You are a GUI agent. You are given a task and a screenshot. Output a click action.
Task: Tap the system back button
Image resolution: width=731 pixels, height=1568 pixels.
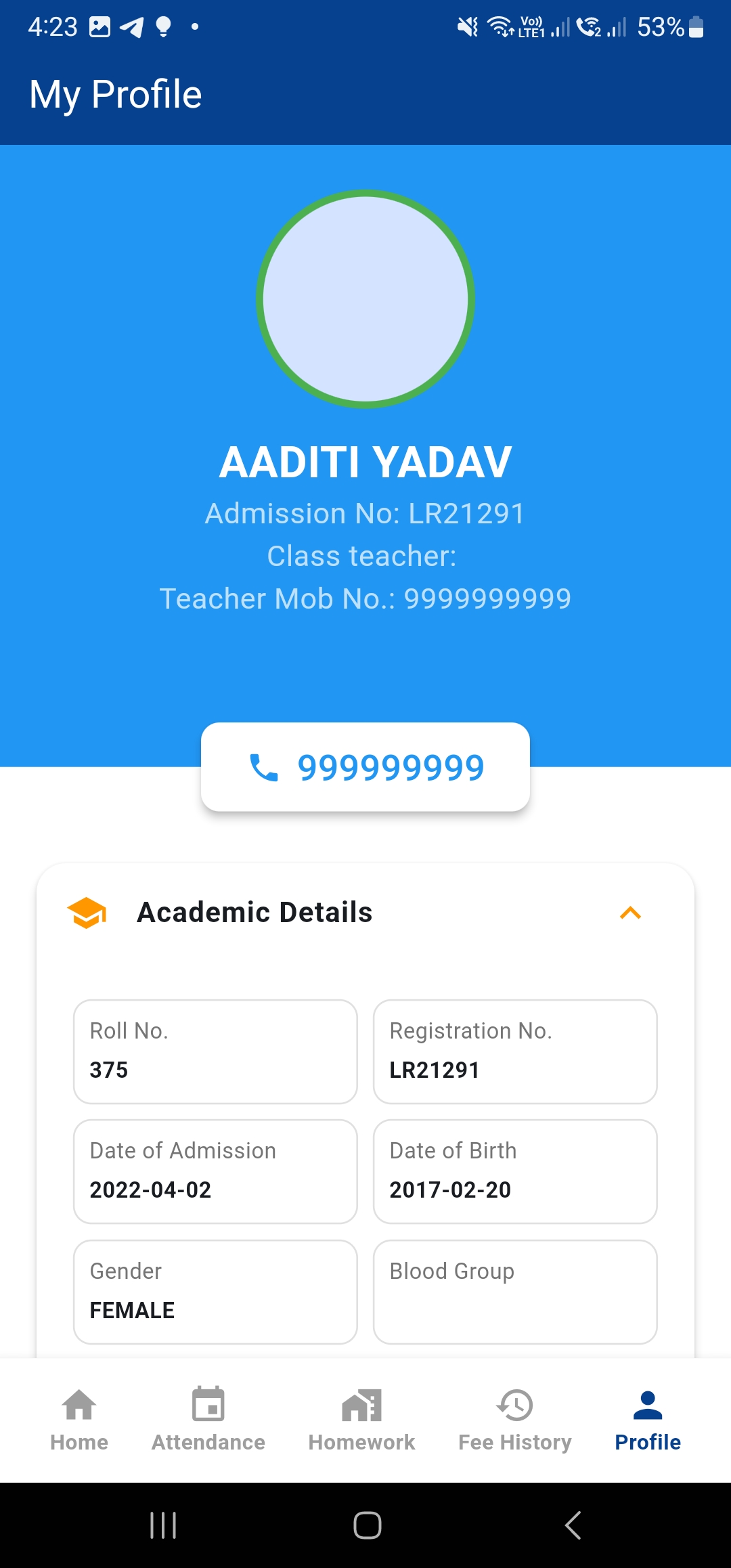coord(573,1525)
